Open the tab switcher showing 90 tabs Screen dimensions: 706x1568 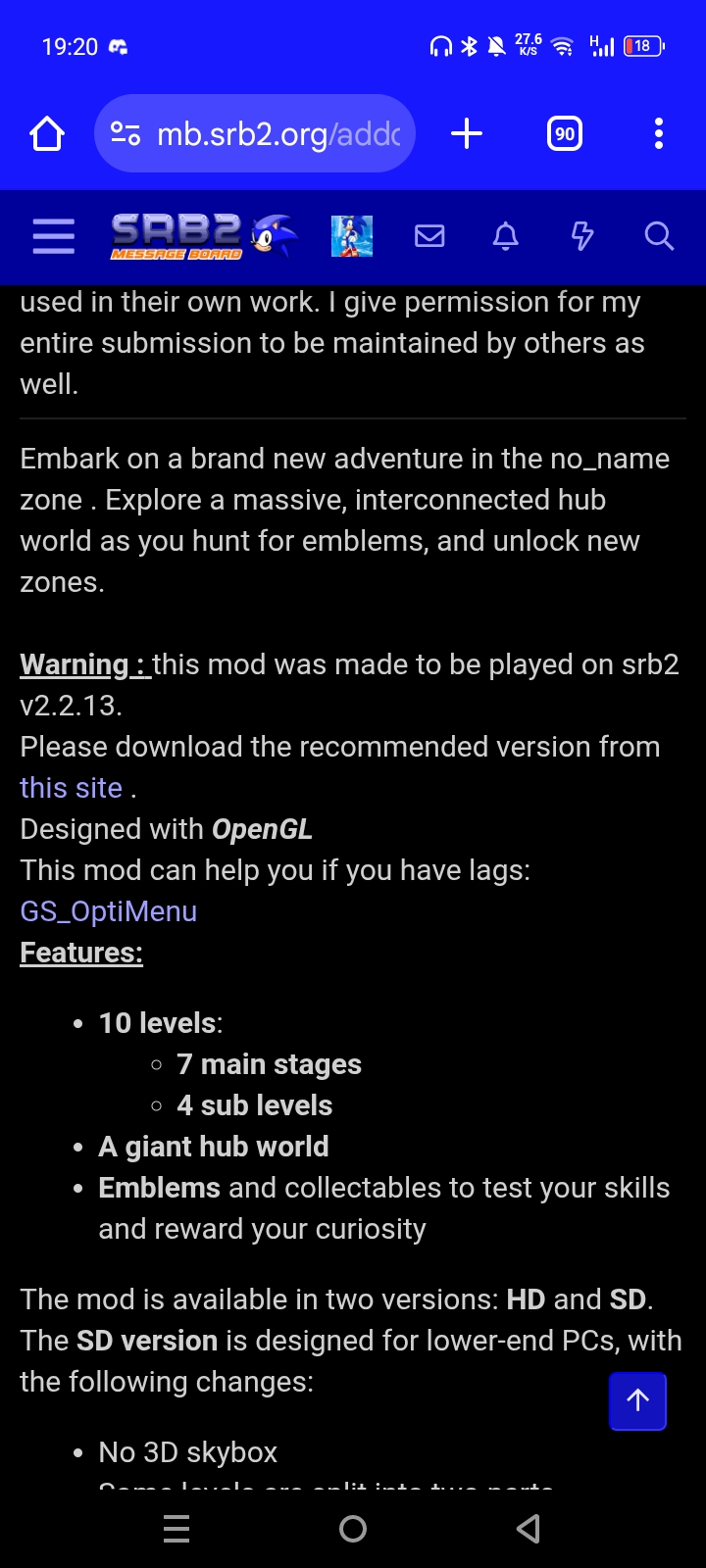click(x=565, y=133)
